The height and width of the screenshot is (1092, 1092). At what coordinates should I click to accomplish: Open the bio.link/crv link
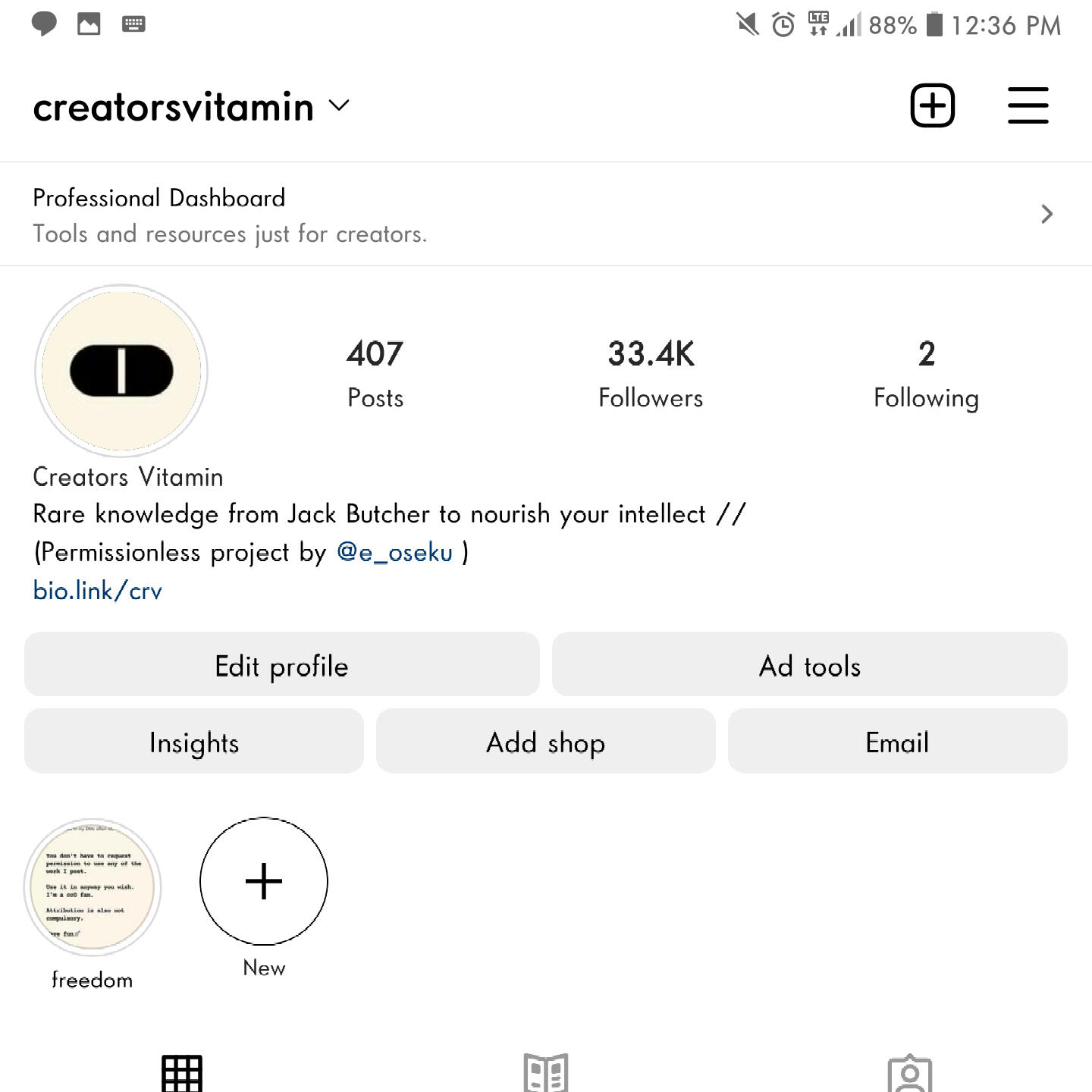point(98,591)
